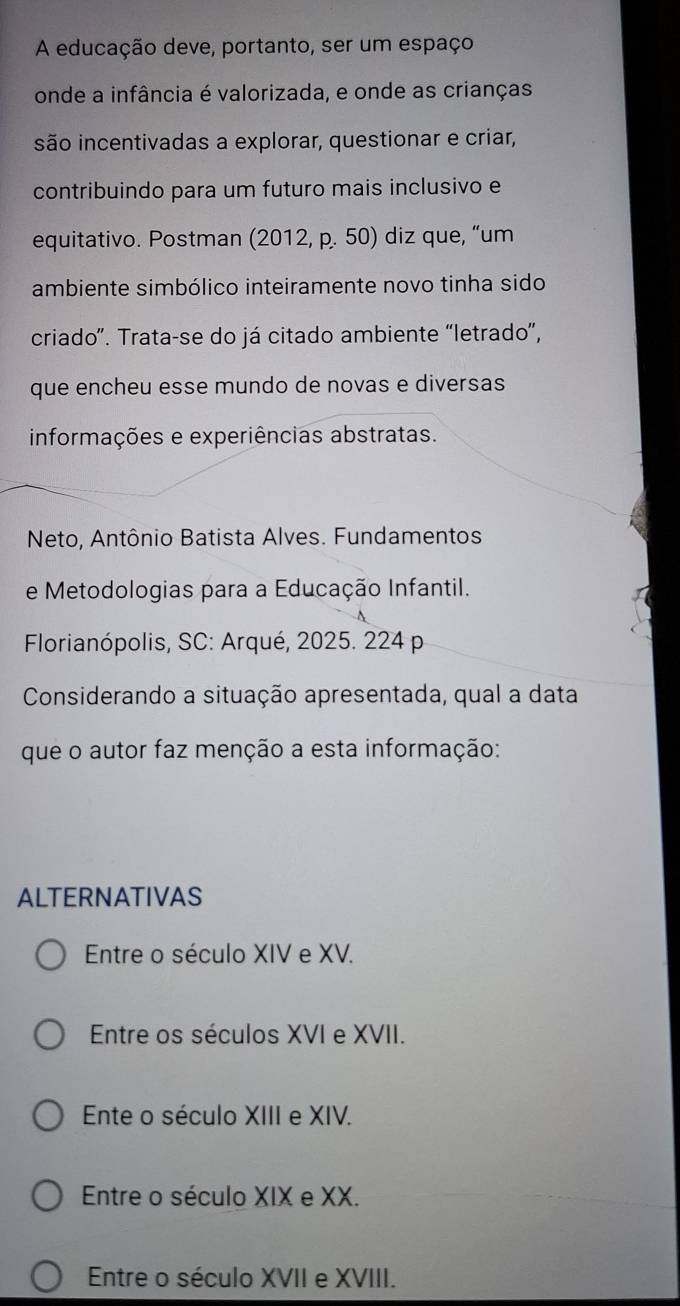Select the answer Entre o século XIV e XV
The height and width of the screenshot is (1306, 680).
53,956
